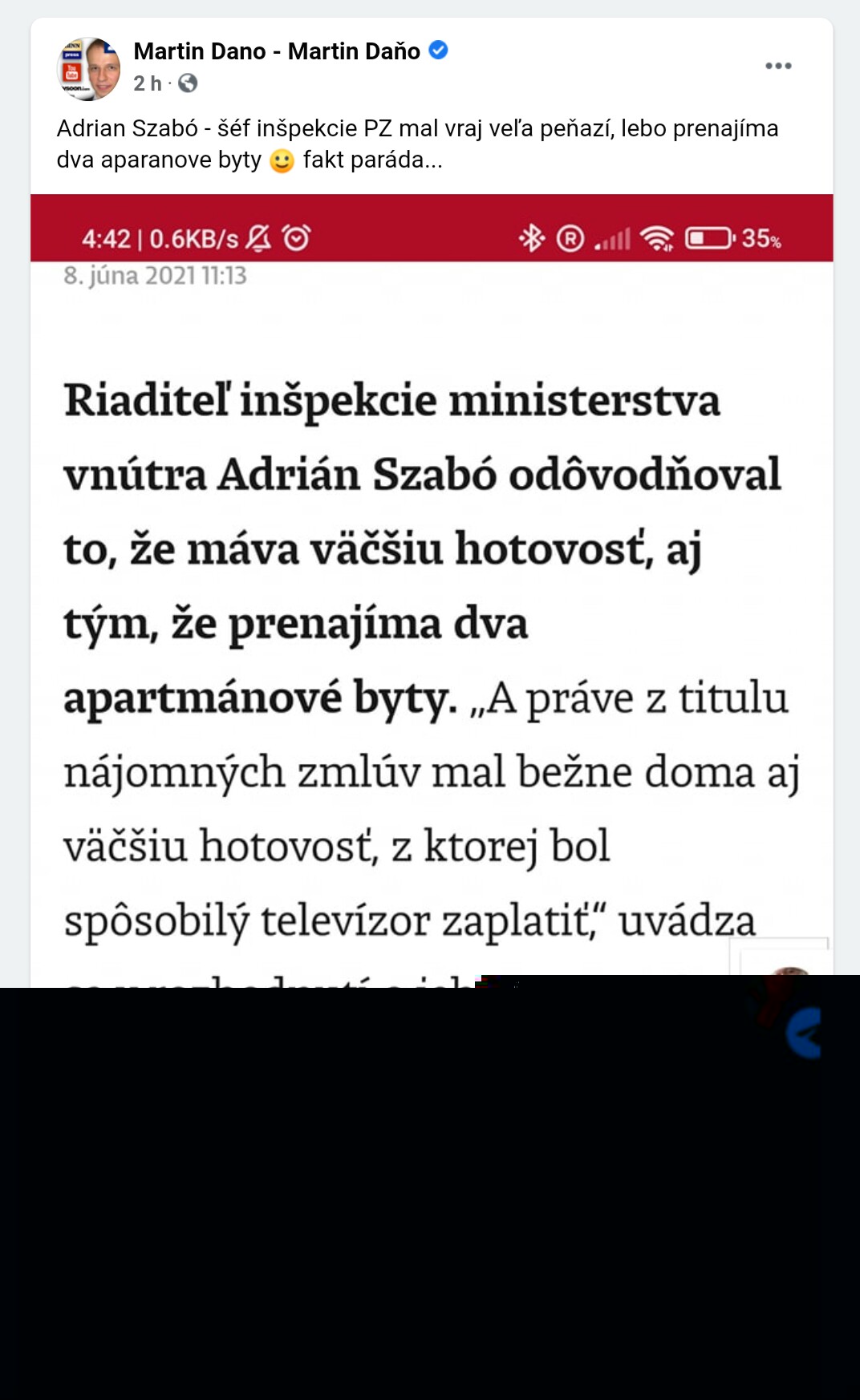Open the post's three-dot options menu

777,66
